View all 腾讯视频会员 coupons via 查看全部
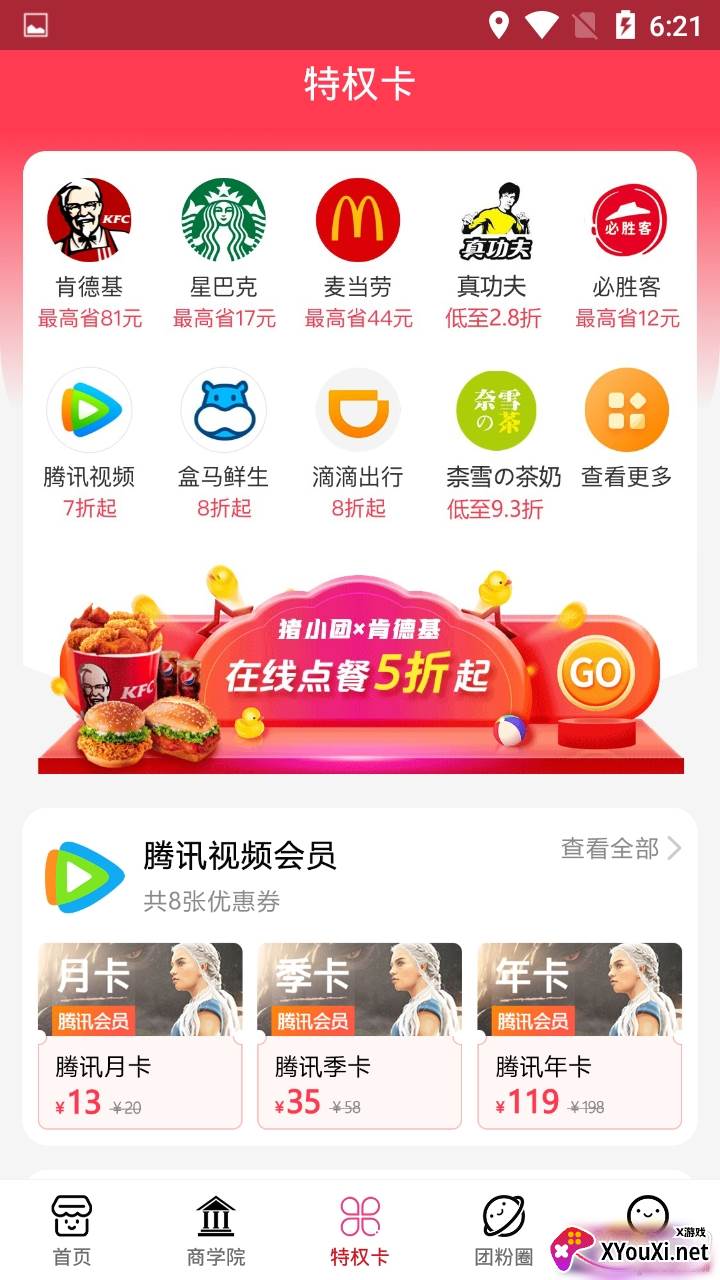720x1280 pixels. coord(620,849)
